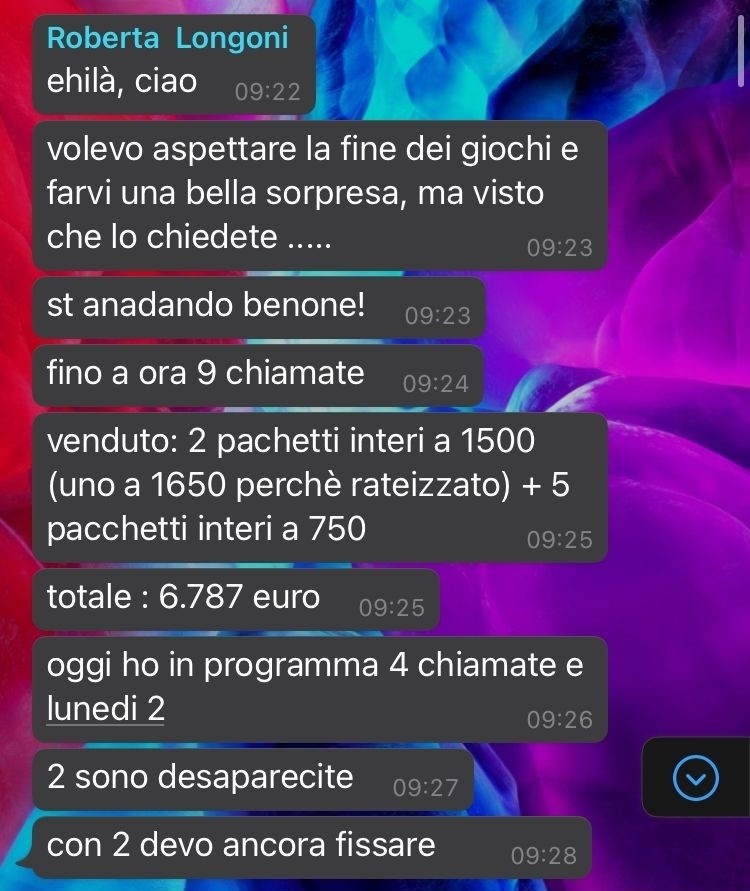This screenshot has height=891, width=750.
Task: Jump to the latest messages with the down-arrow button
Action: point(695,778)
